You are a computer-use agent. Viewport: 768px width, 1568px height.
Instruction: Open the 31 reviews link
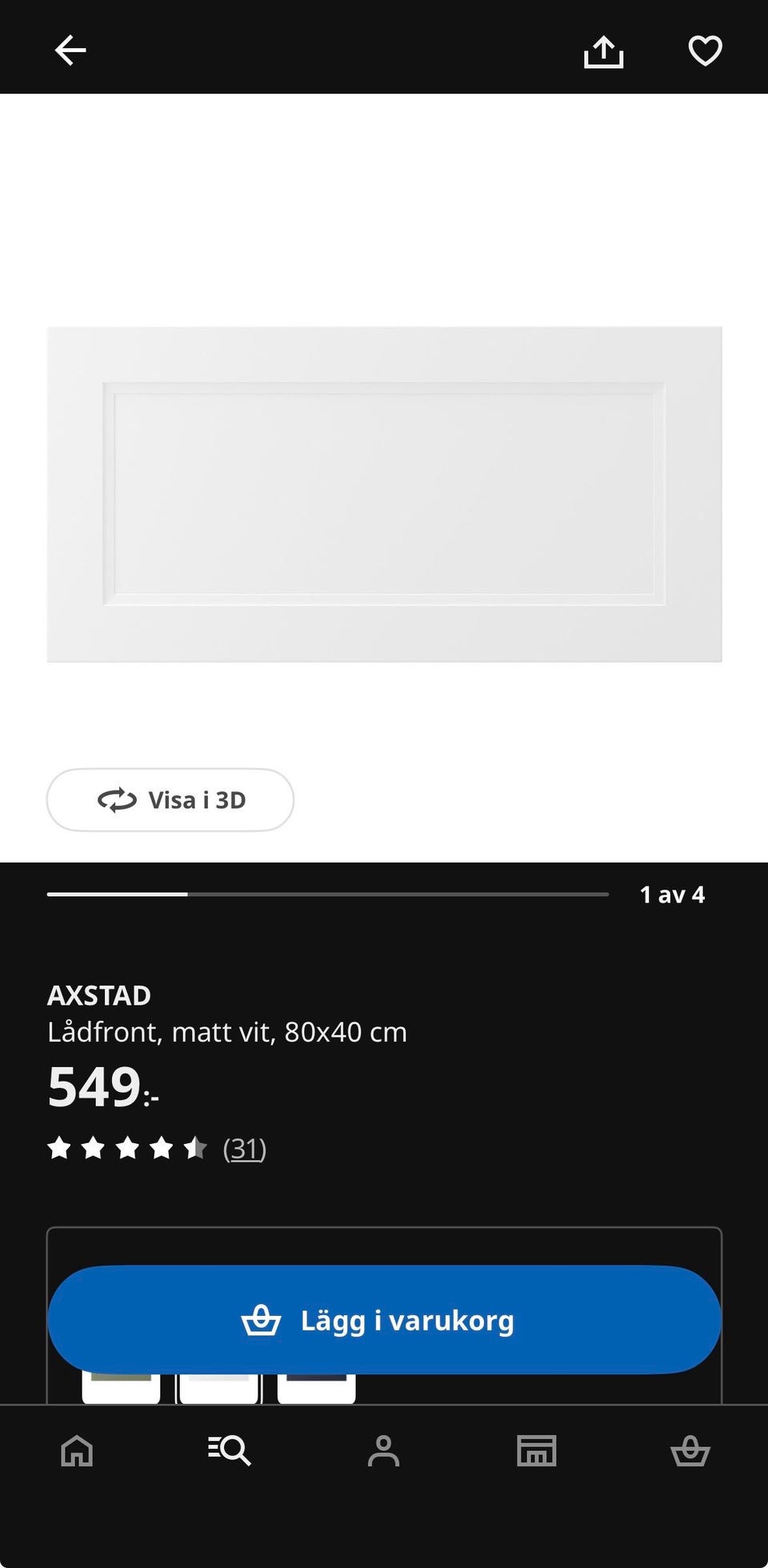(x=244, y=1149)
